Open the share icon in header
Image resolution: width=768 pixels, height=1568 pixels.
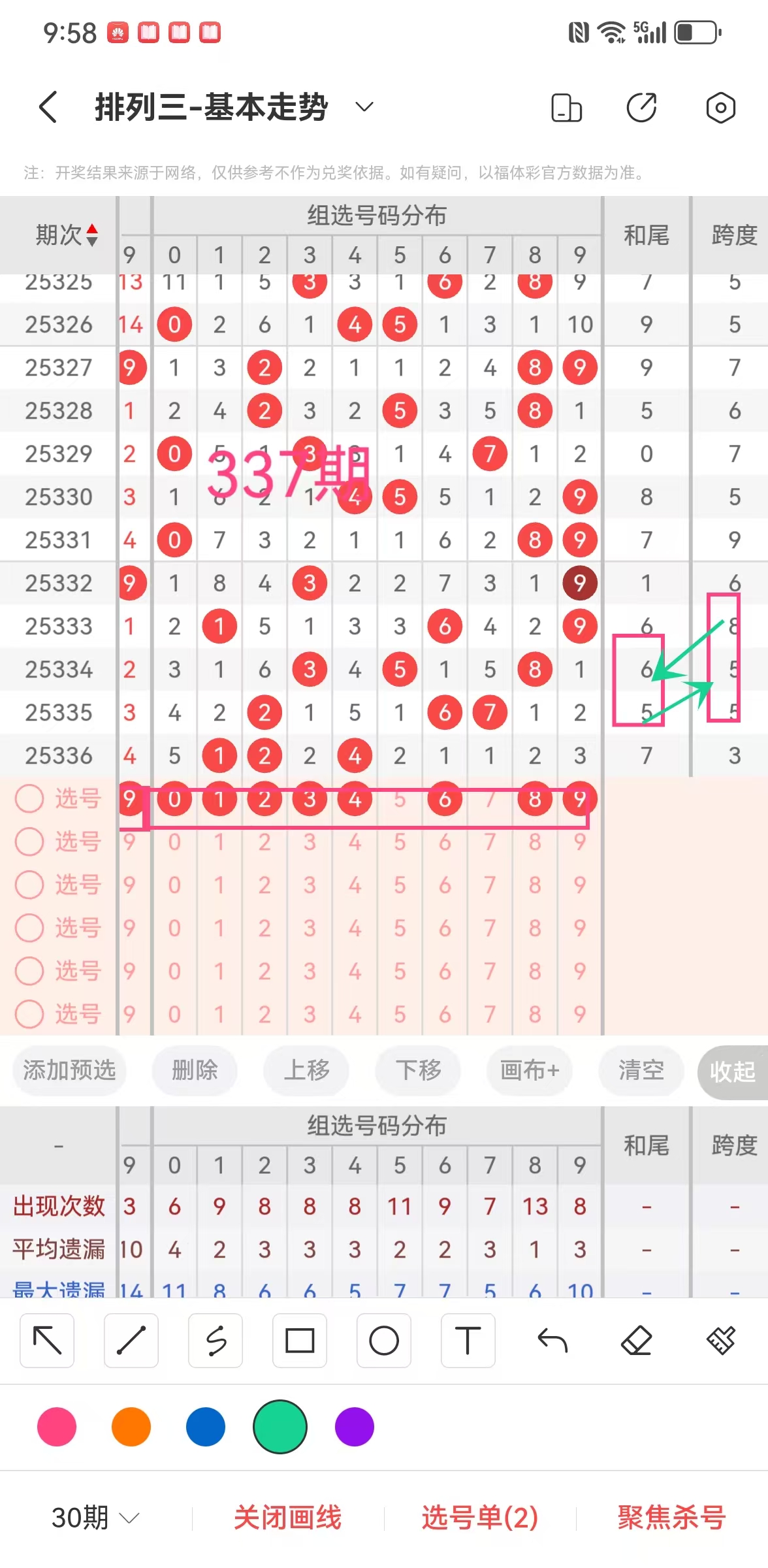click(641, 108)
